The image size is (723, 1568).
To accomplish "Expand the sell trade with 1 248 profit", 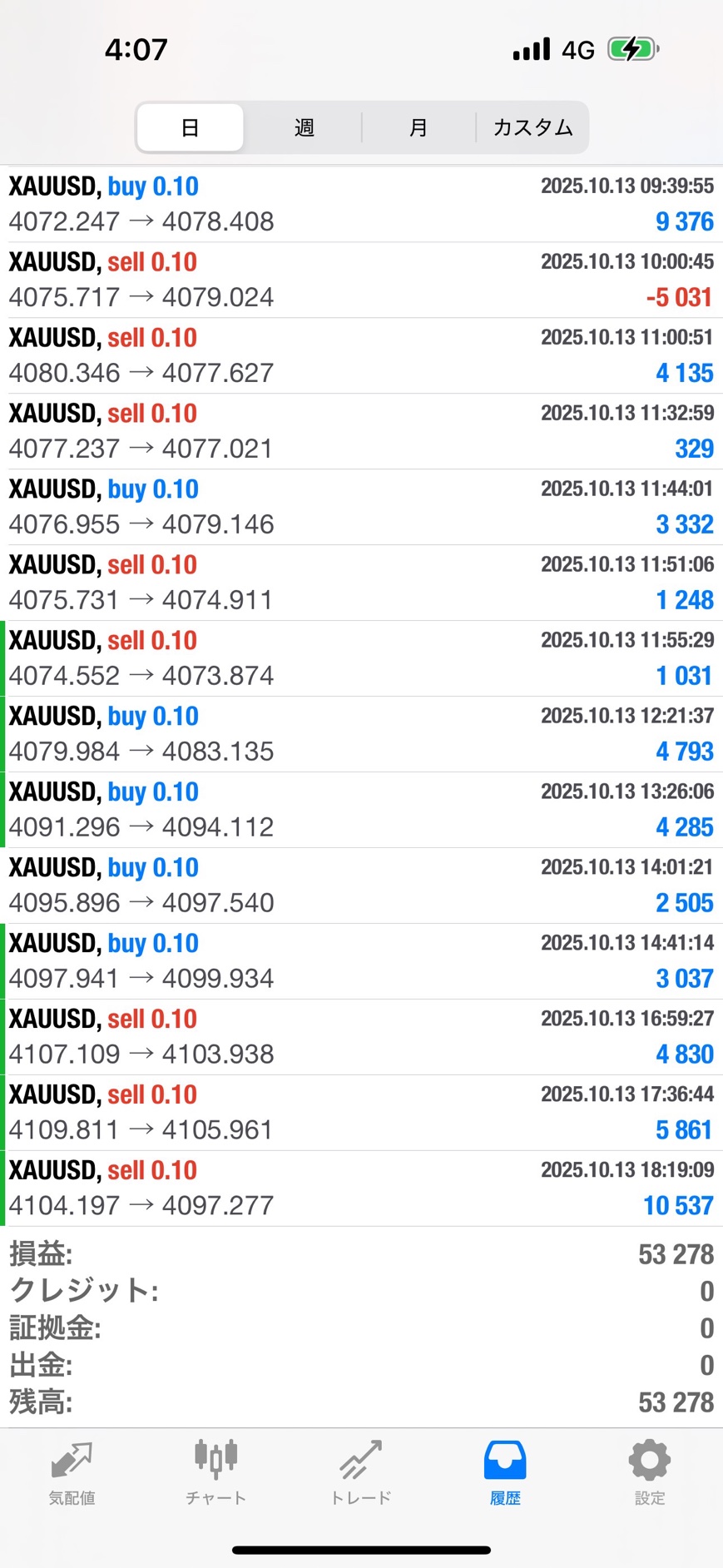I will [361, 583].
